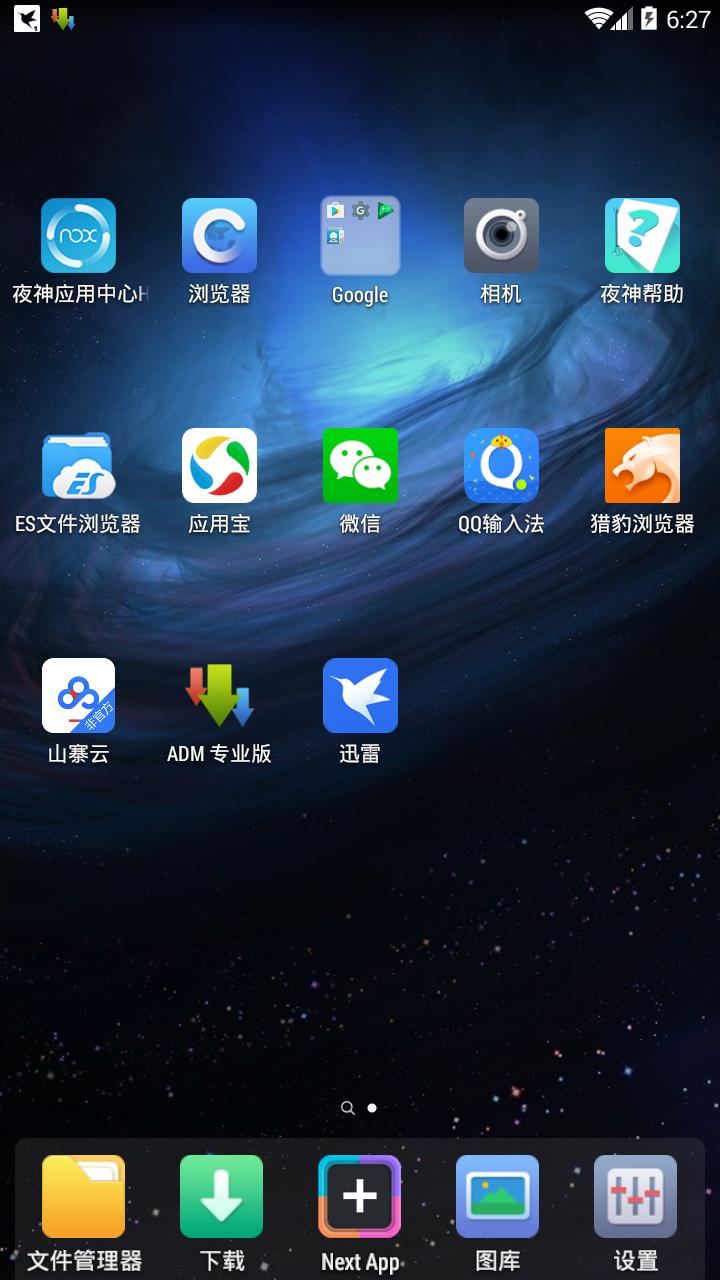Image resolution: width=720 pixels, height=1280 pixels.
Task: Launch the QQ输入法 input method app
Action: tap(501, 465)
